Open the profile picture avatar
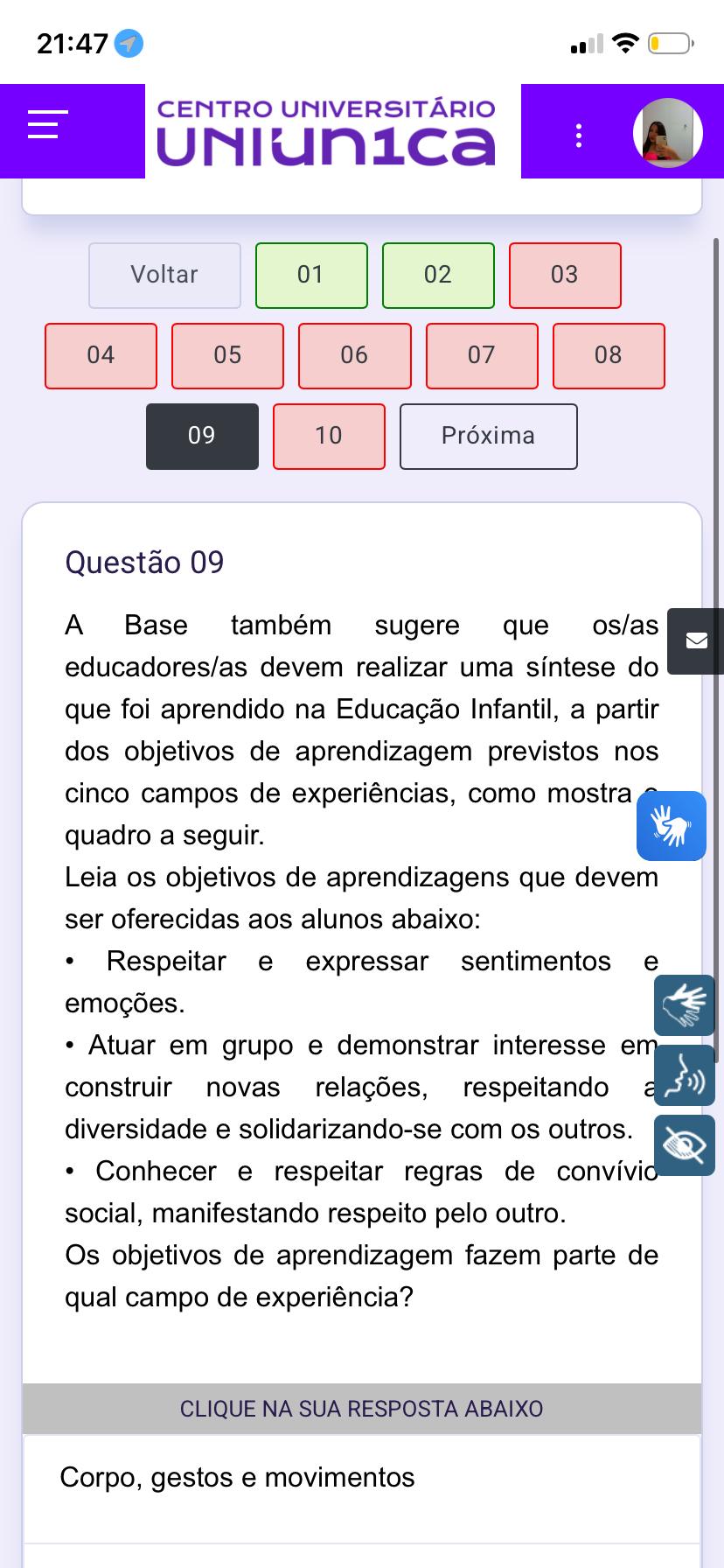This screenshot has height=1568, width=724. 667,133
